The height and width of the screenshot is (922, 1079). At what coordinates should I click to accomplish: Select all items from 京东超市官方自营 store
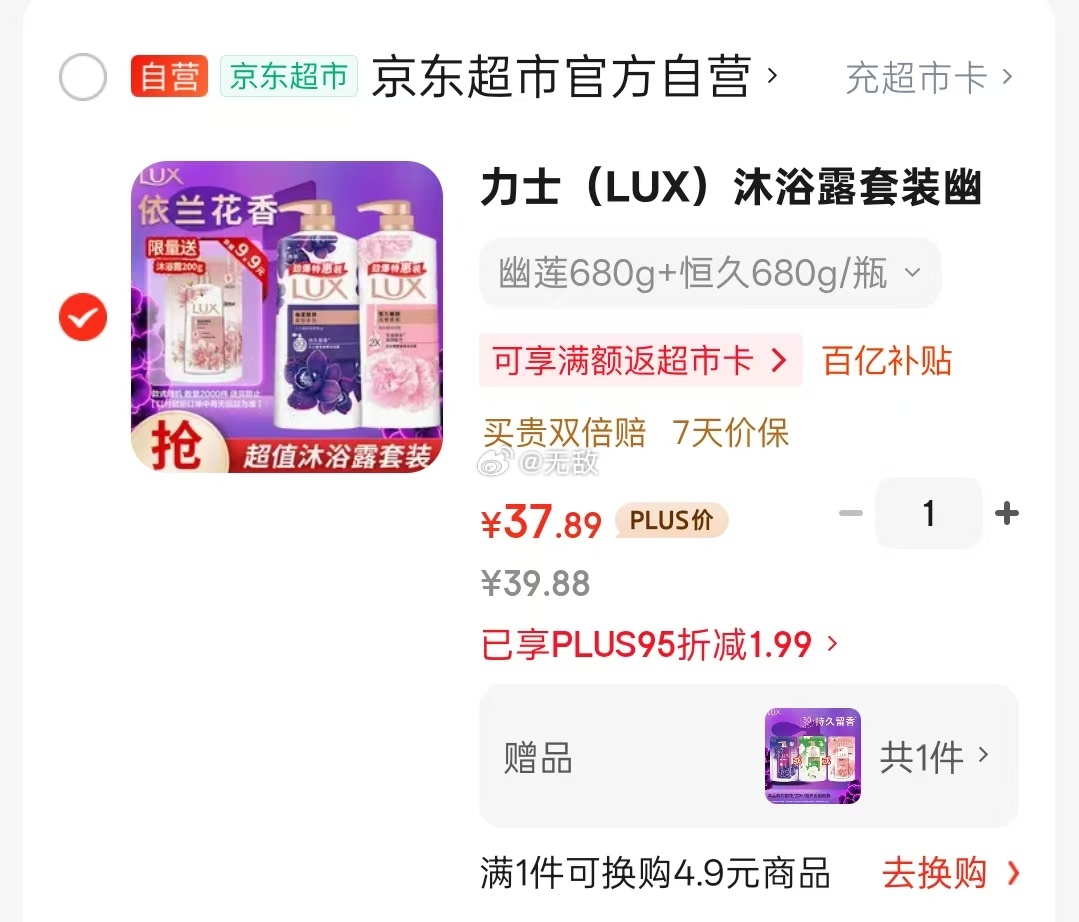point(83,77)
